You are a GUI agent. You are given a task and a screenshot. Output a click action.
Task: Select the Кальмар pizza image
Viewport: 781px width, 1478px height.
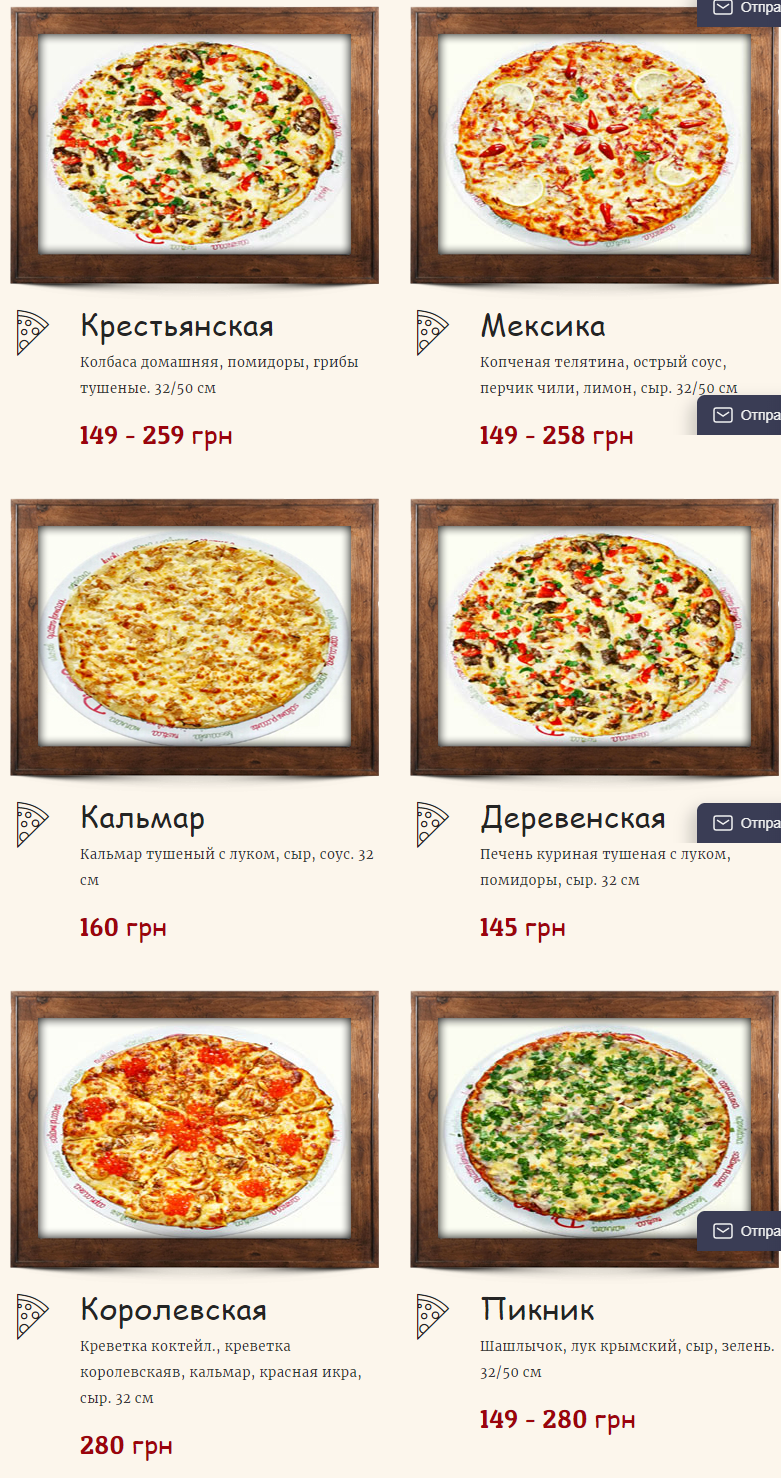point(194,637)
